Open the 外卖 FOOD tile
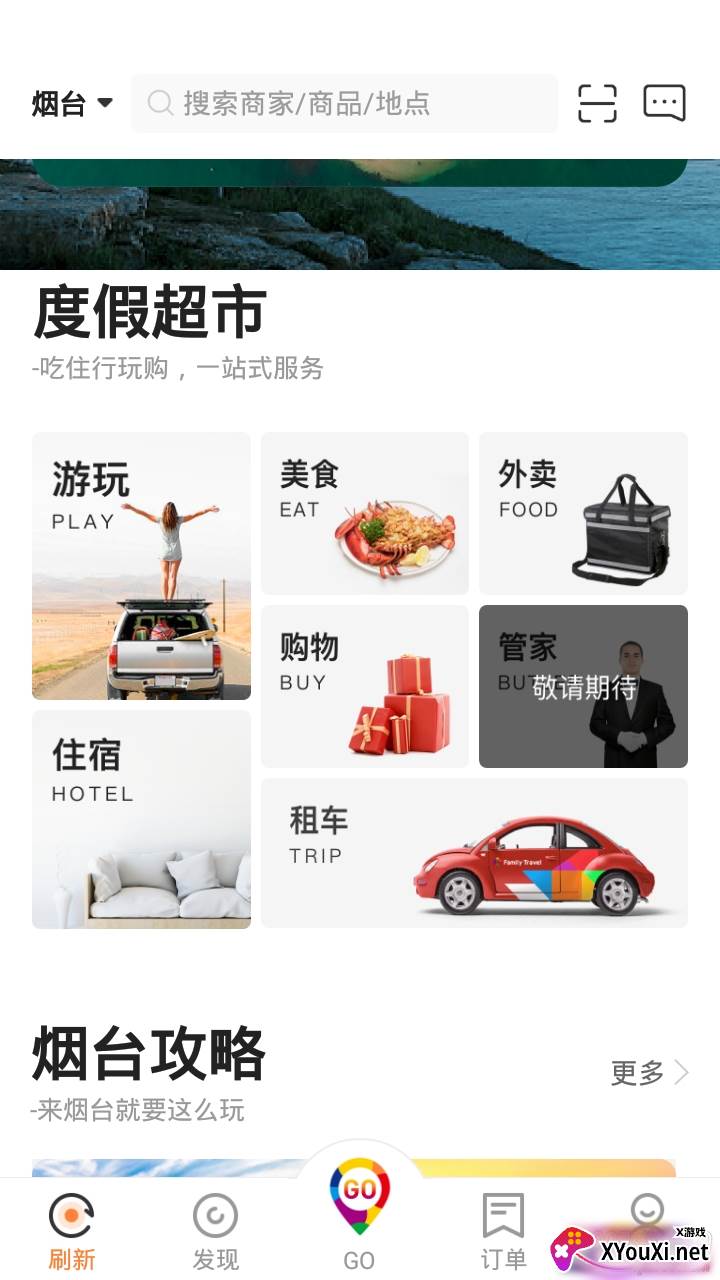720x1280 pixels. [583, 513]
